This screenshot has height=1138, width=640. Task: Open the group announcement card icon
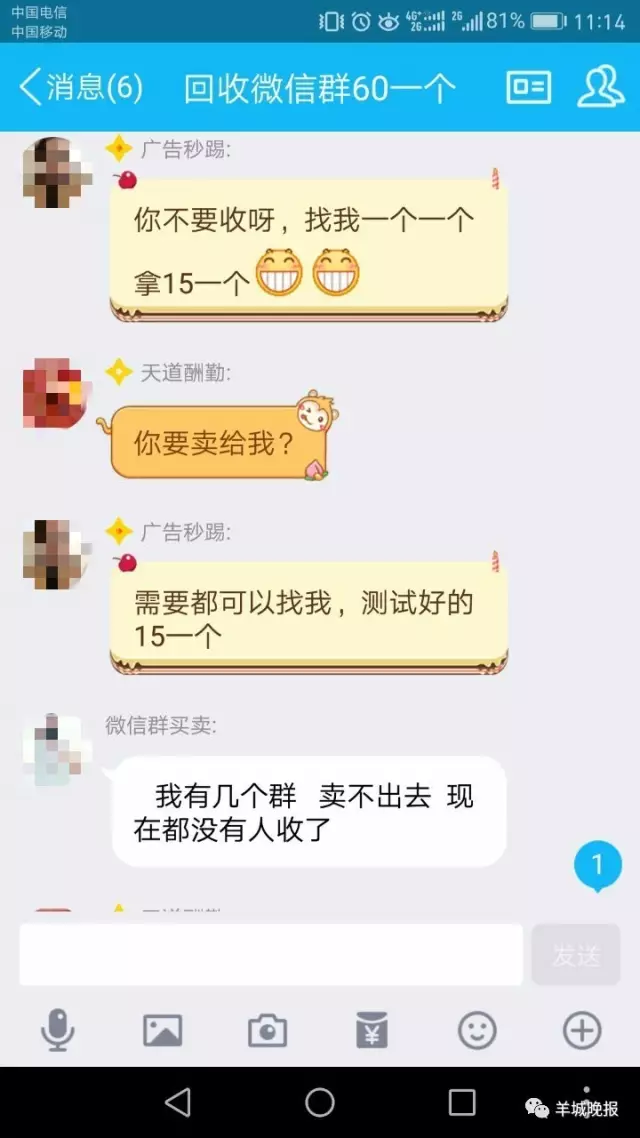pyautogui.click(x=529, y=88)
